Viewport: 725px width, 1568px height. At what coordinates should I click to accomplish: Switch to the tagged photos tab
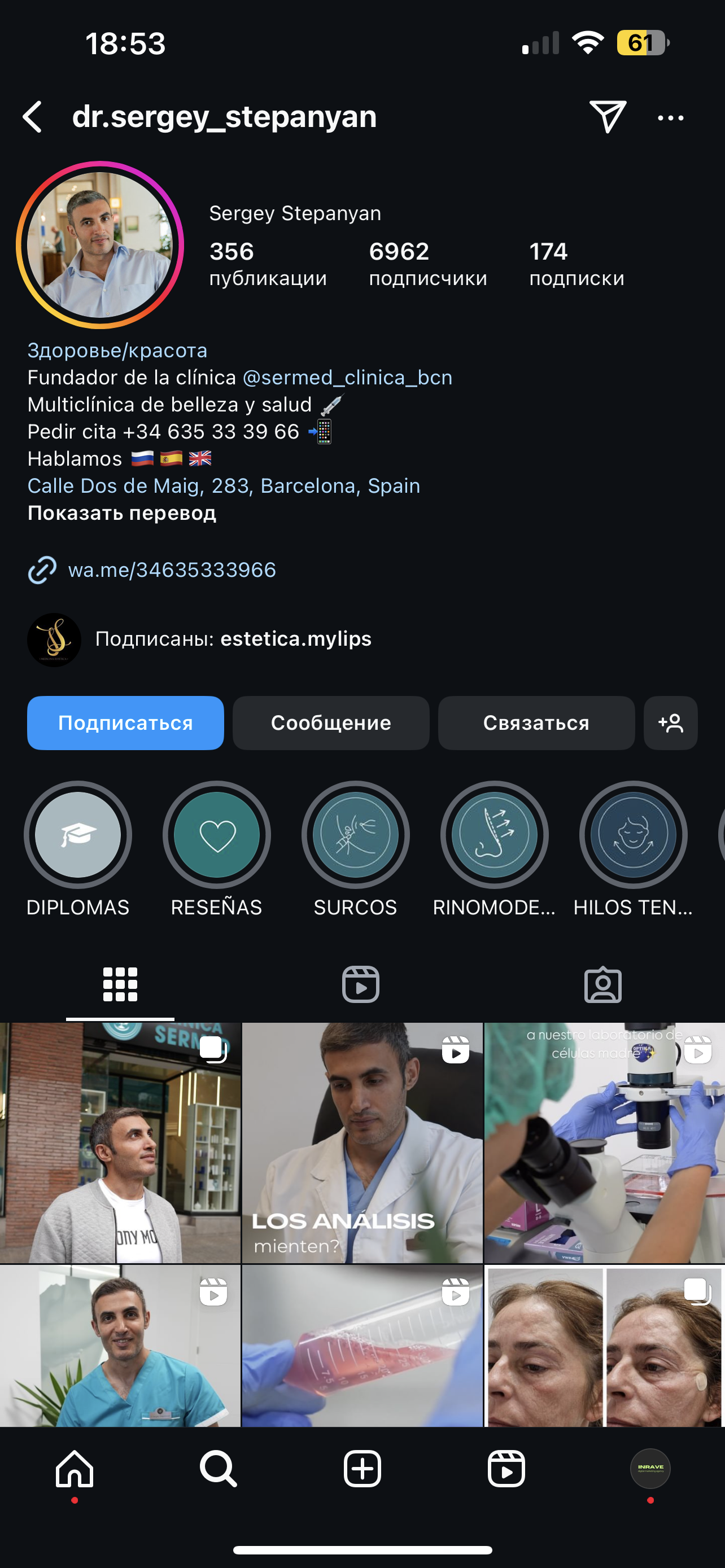click(x=602, y=984)
